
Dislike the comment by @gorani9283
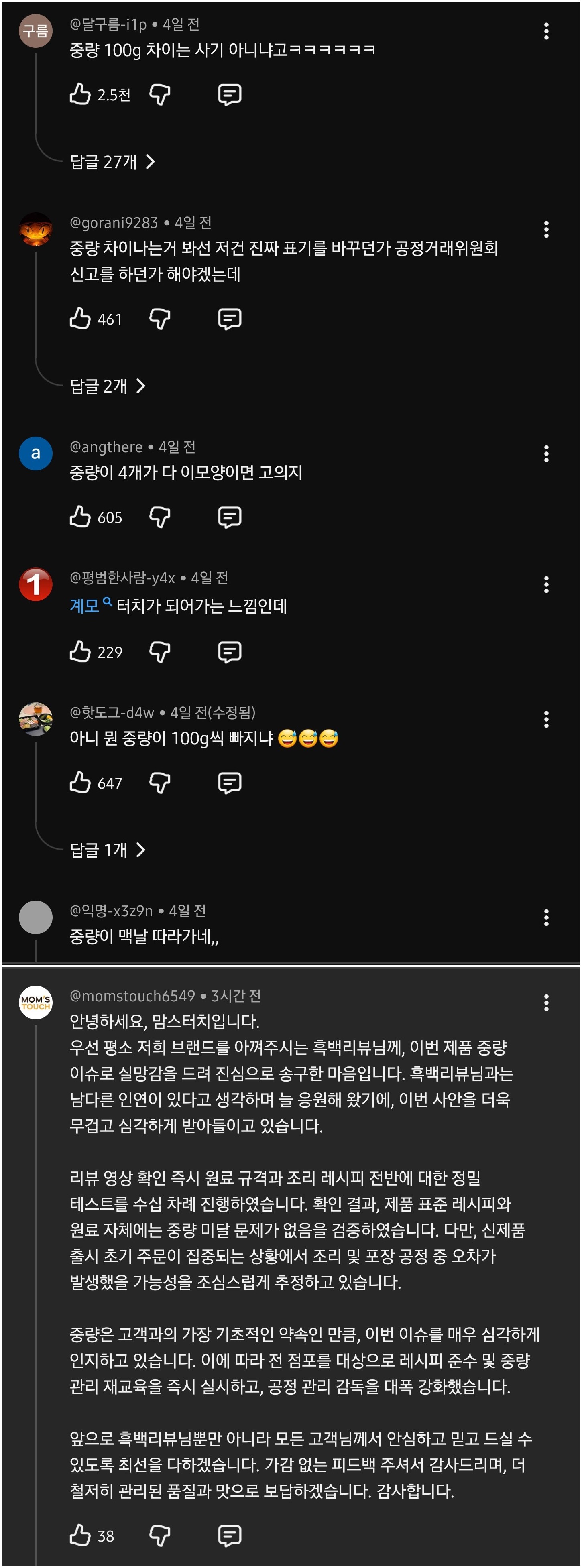[159, 319]
